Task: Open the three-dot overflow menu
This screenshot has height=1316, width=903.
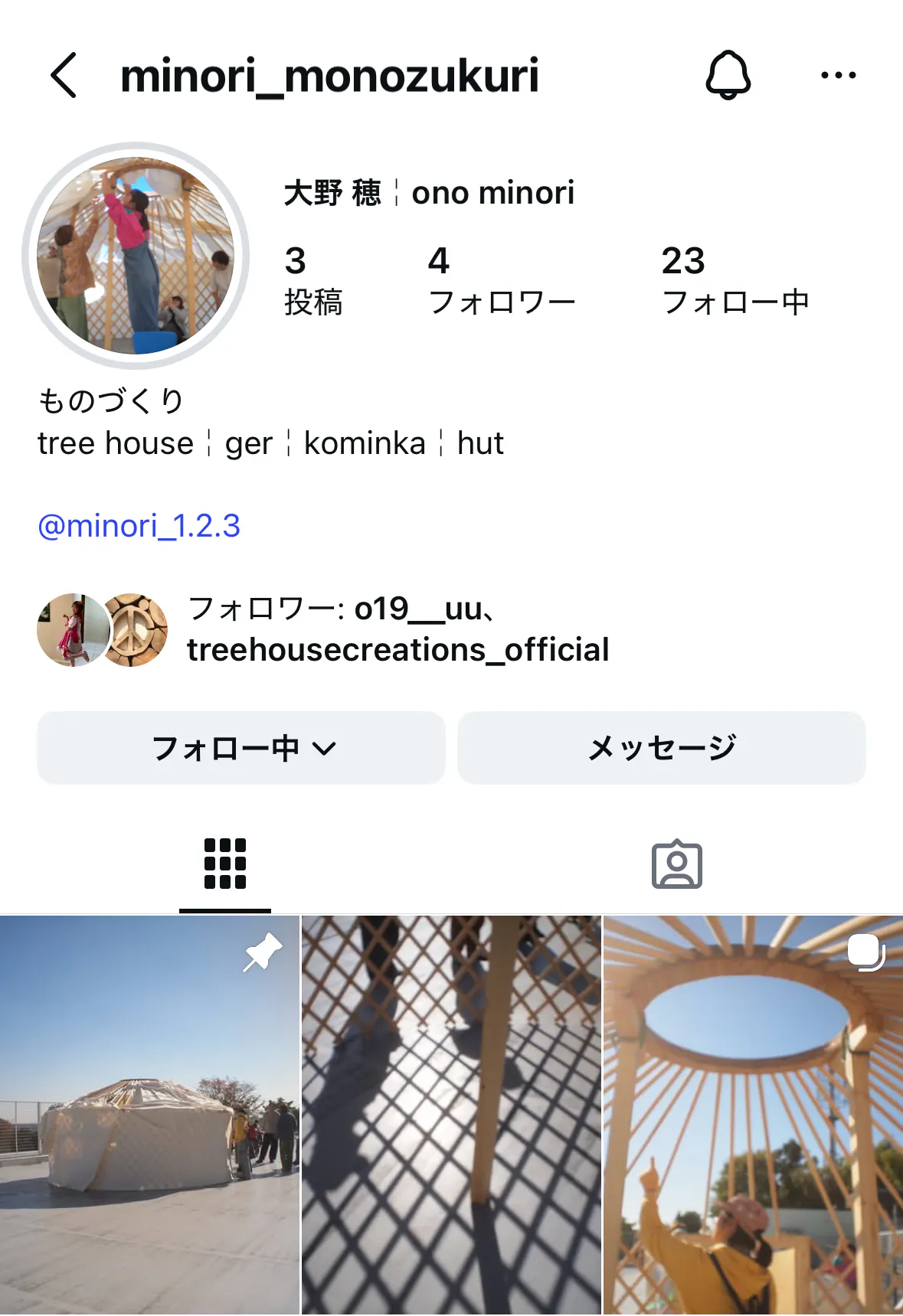Action: pyautogui.click(x=838, y=75)
